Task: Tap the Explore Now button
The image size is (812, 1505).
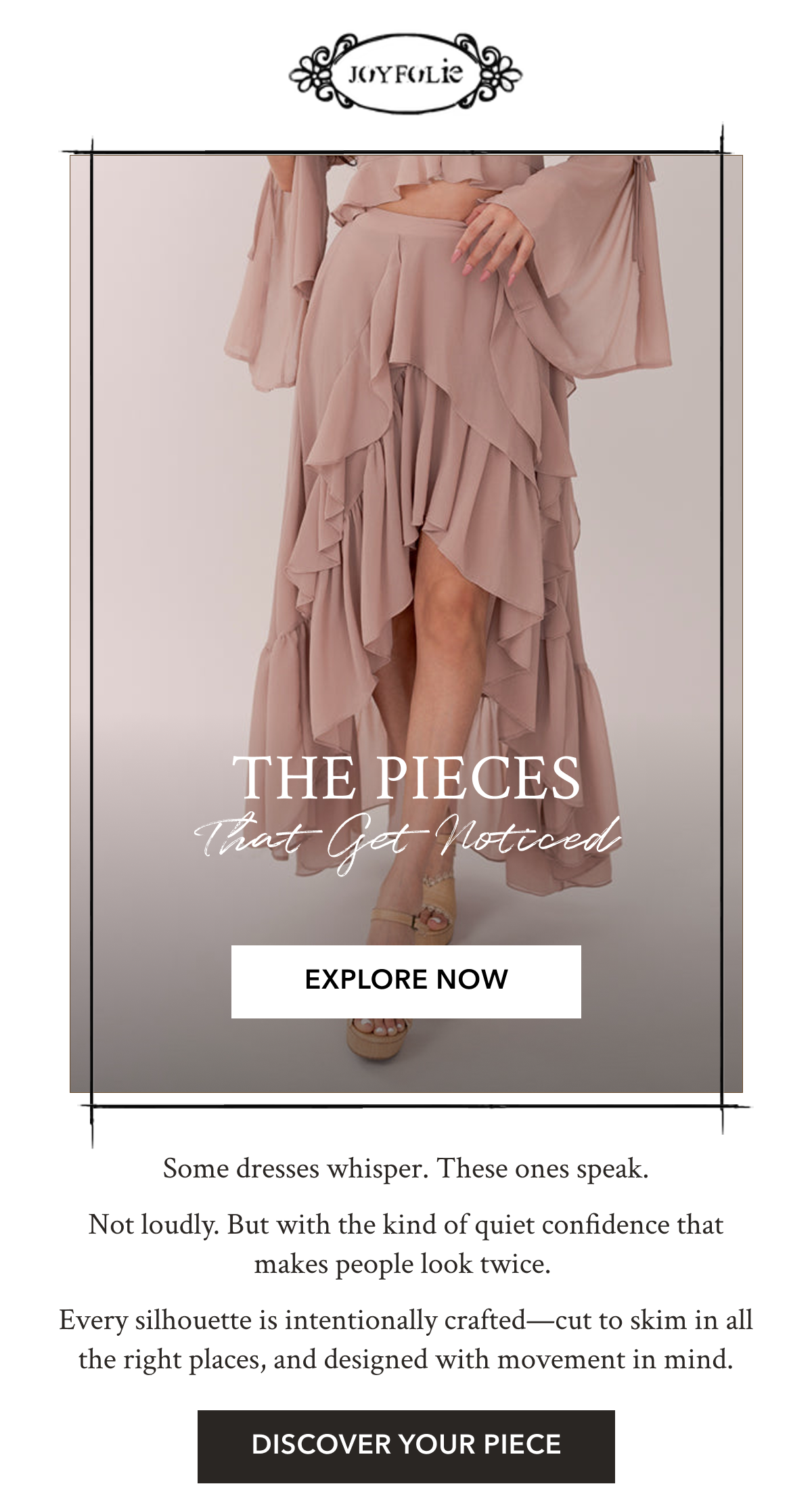Action: click(x=406, y=981)
